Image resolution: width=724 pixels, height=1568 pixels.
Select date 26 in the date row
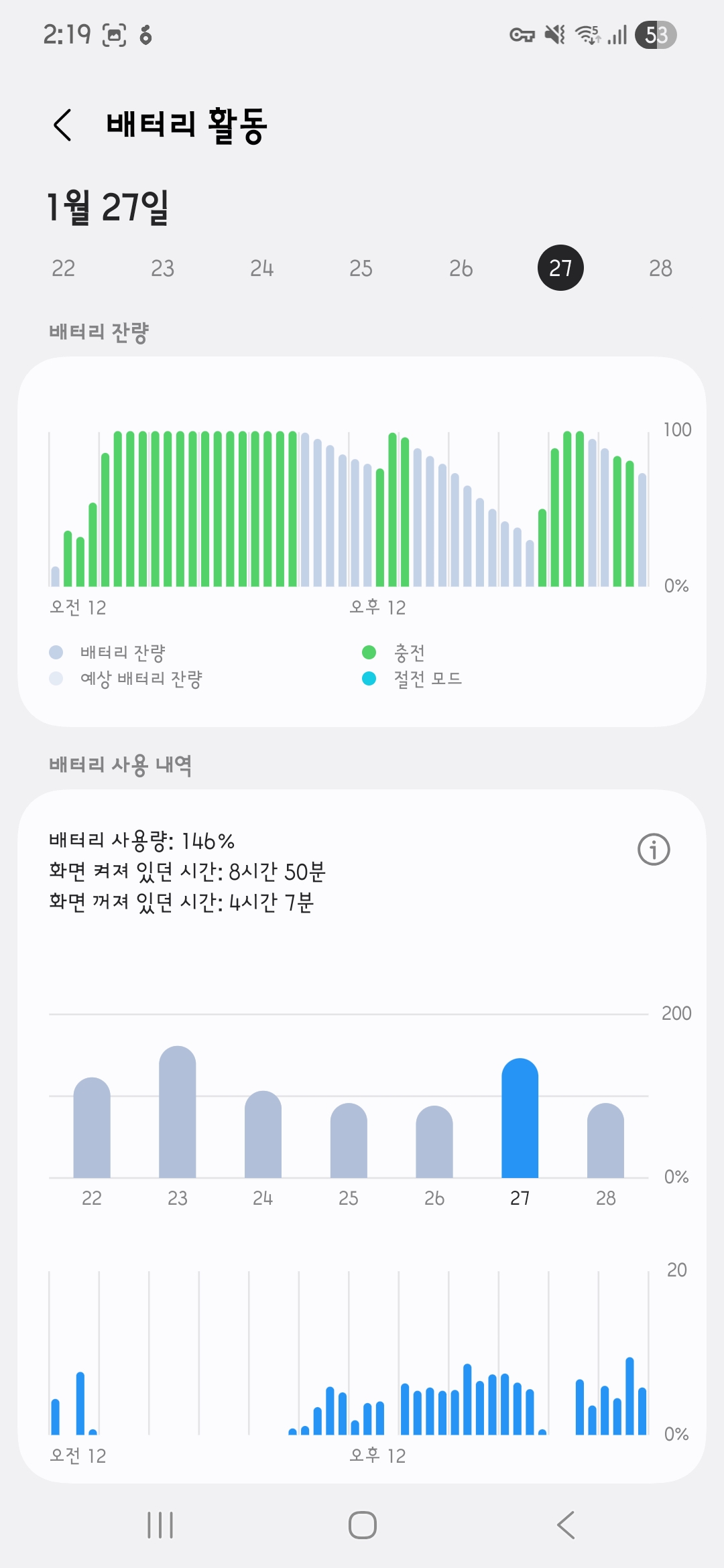pos(461,269)
